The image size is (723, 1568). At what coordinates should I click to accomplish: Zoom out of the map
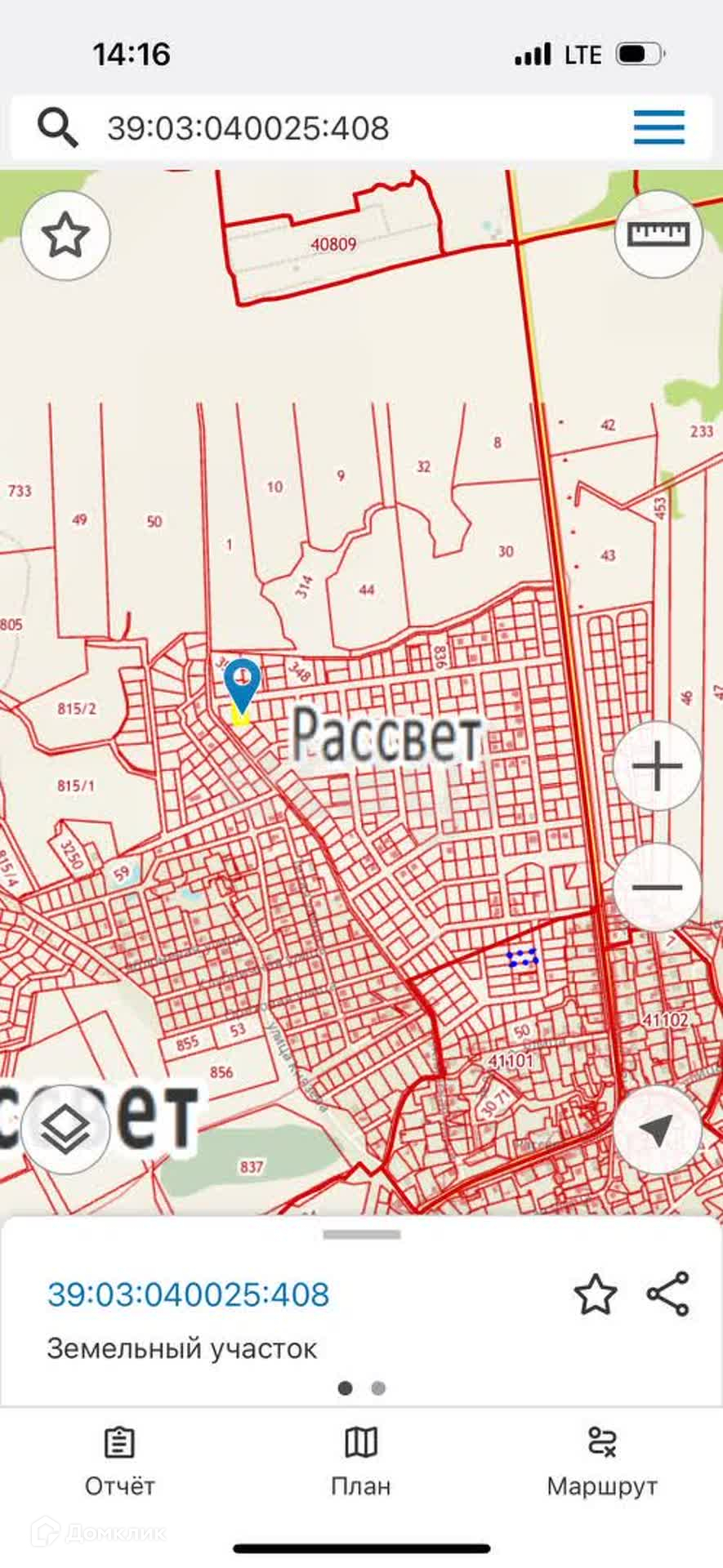pos(658,888)
